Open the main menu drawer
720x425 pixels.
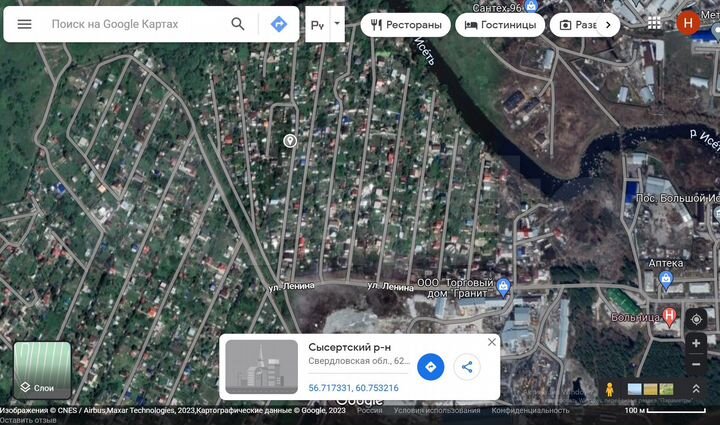pos(25,24)
